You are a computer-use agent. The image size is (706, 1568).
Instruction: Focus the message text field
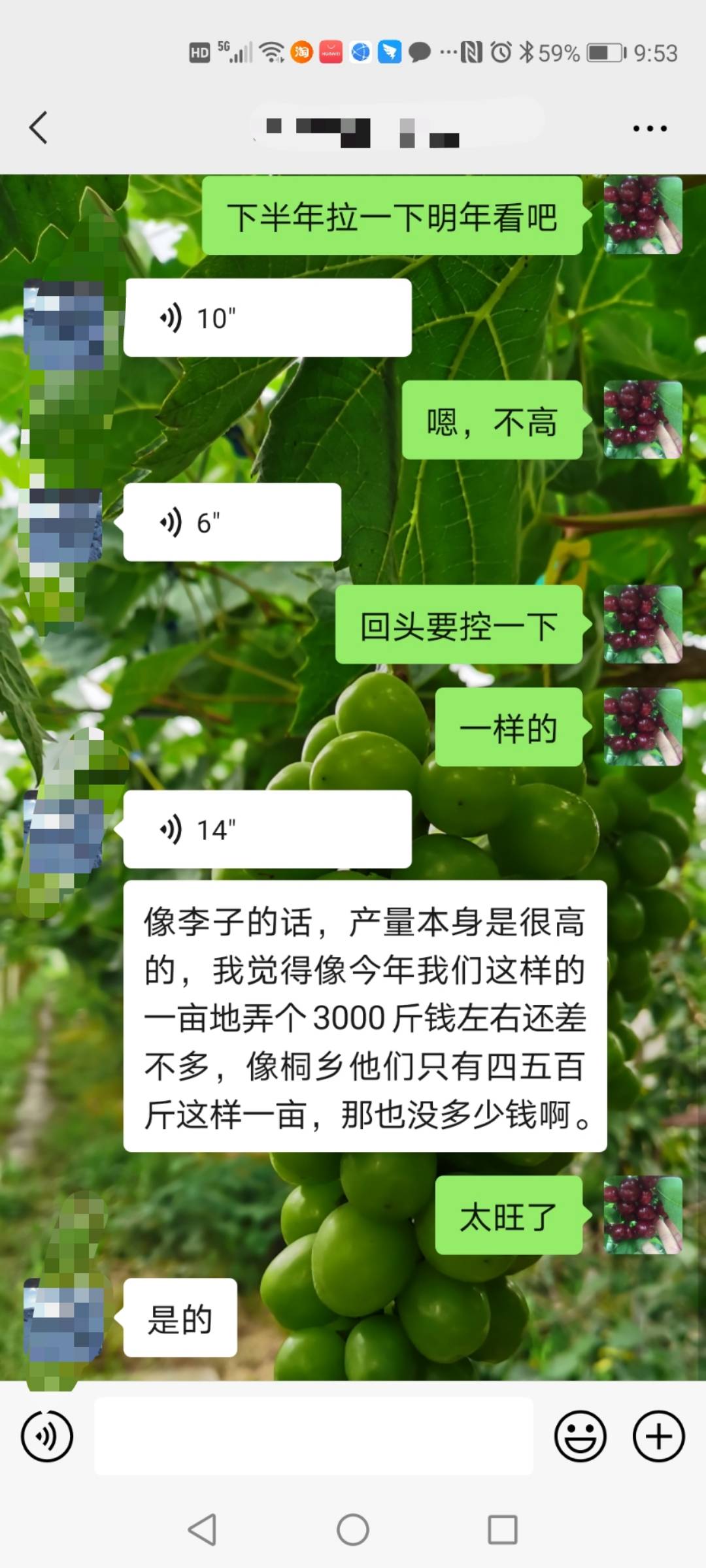(314, 1436)
